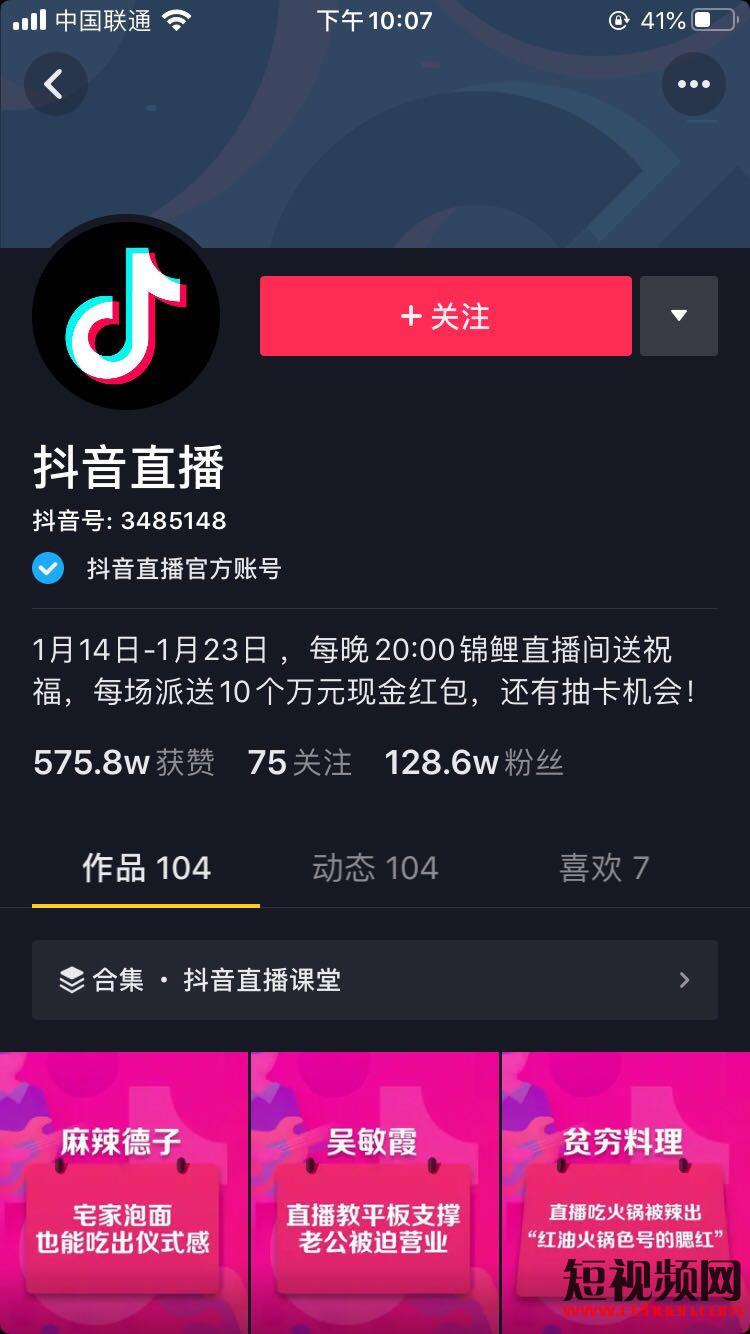Show the 75 关注 following list
750x1334 pixels.
coord(299,763)
